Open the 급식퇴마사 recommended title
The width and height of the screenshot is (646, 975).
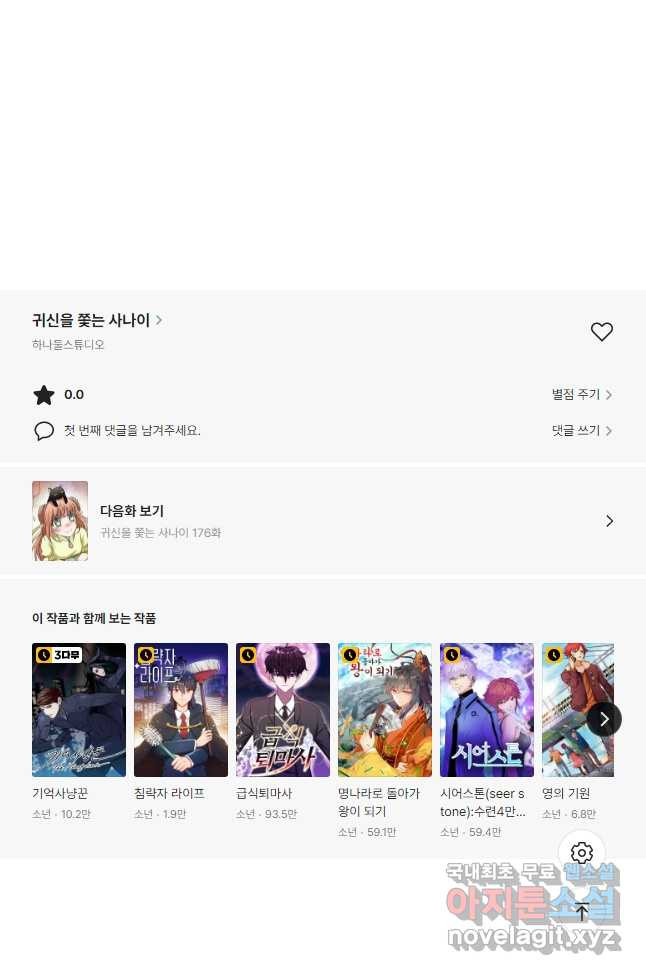click(283, 710)
